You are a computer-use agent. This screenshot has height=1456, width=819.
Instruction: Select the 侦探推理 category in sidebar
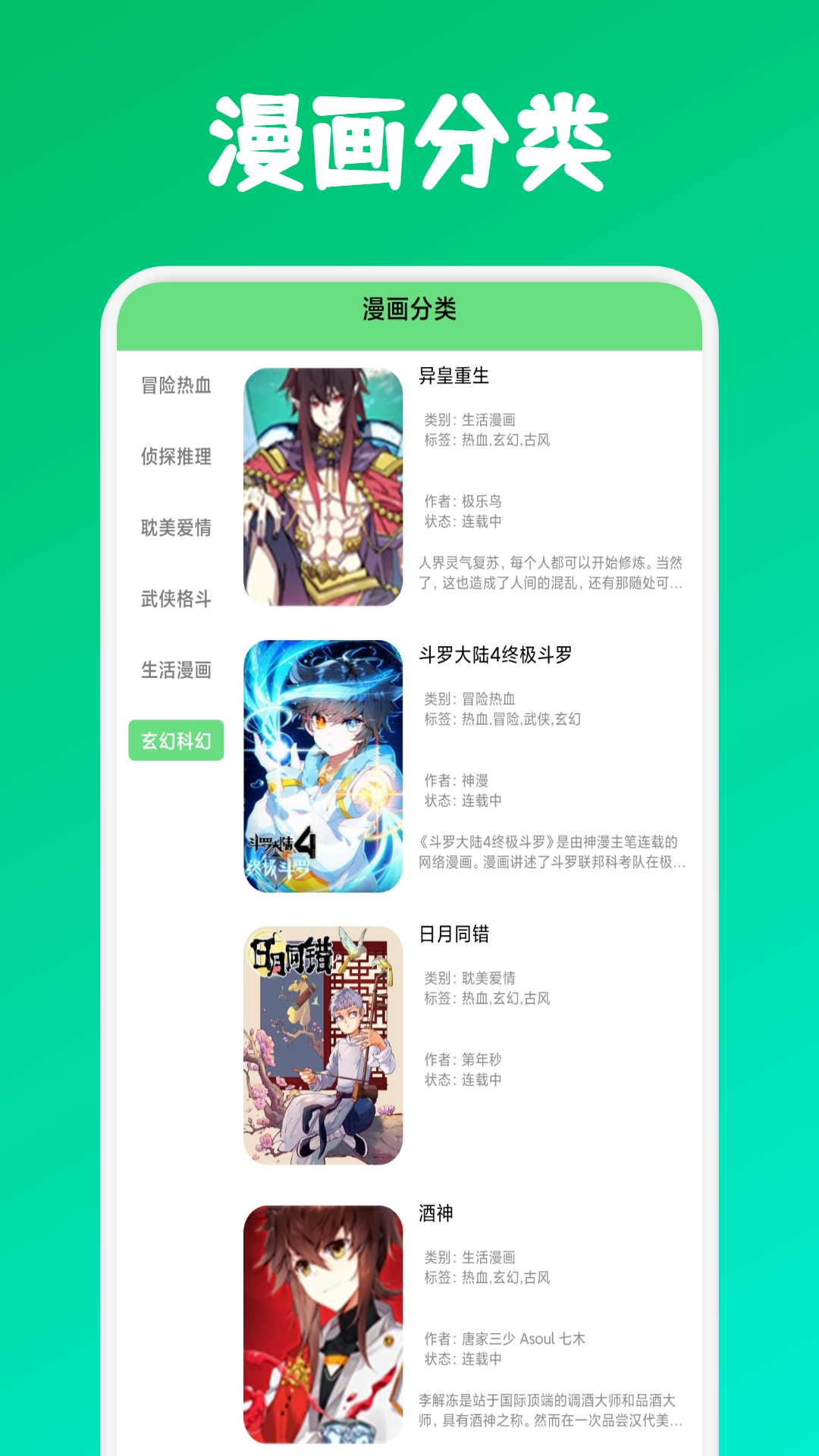click(x=176, y=458)
